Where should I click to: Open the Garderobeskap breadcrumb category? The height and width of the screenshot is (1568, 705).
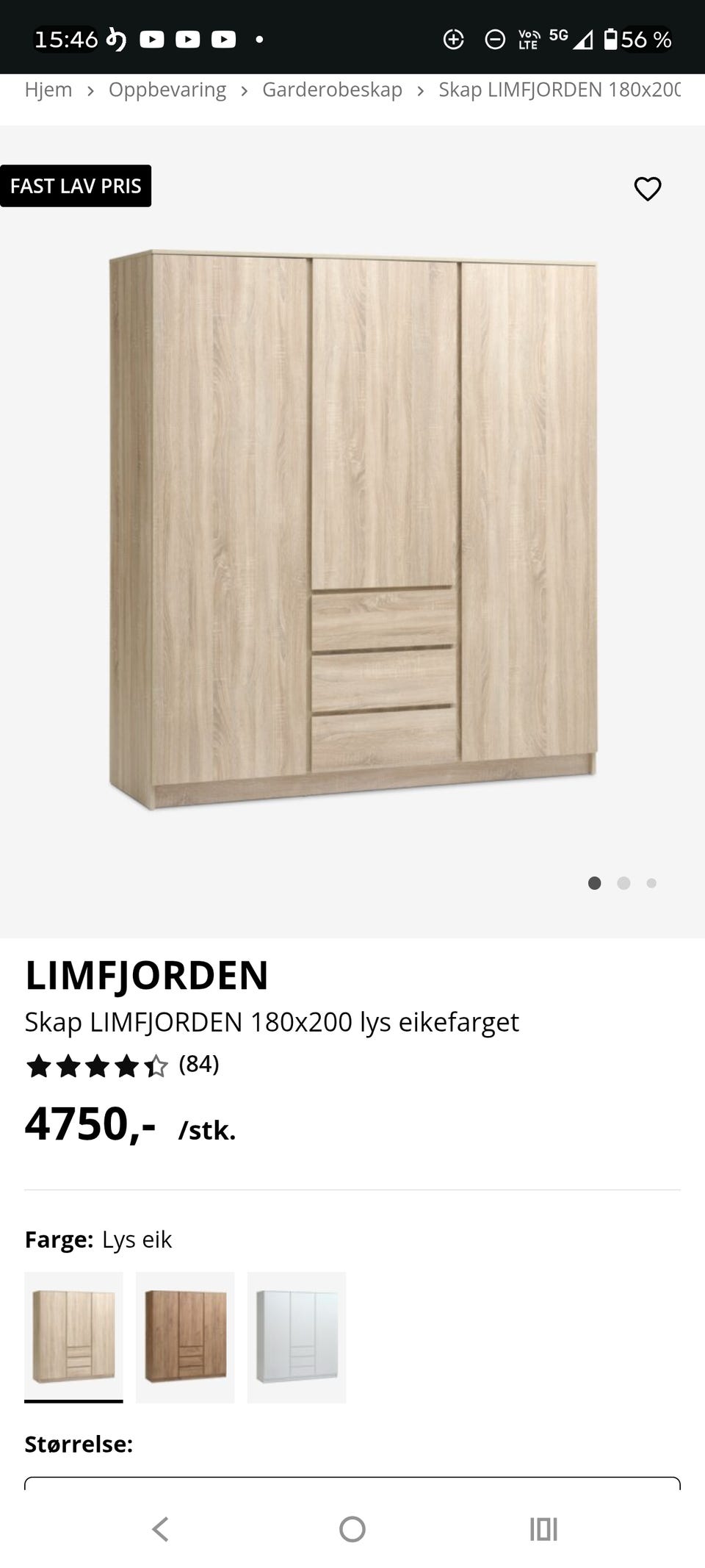pos(332,90)
